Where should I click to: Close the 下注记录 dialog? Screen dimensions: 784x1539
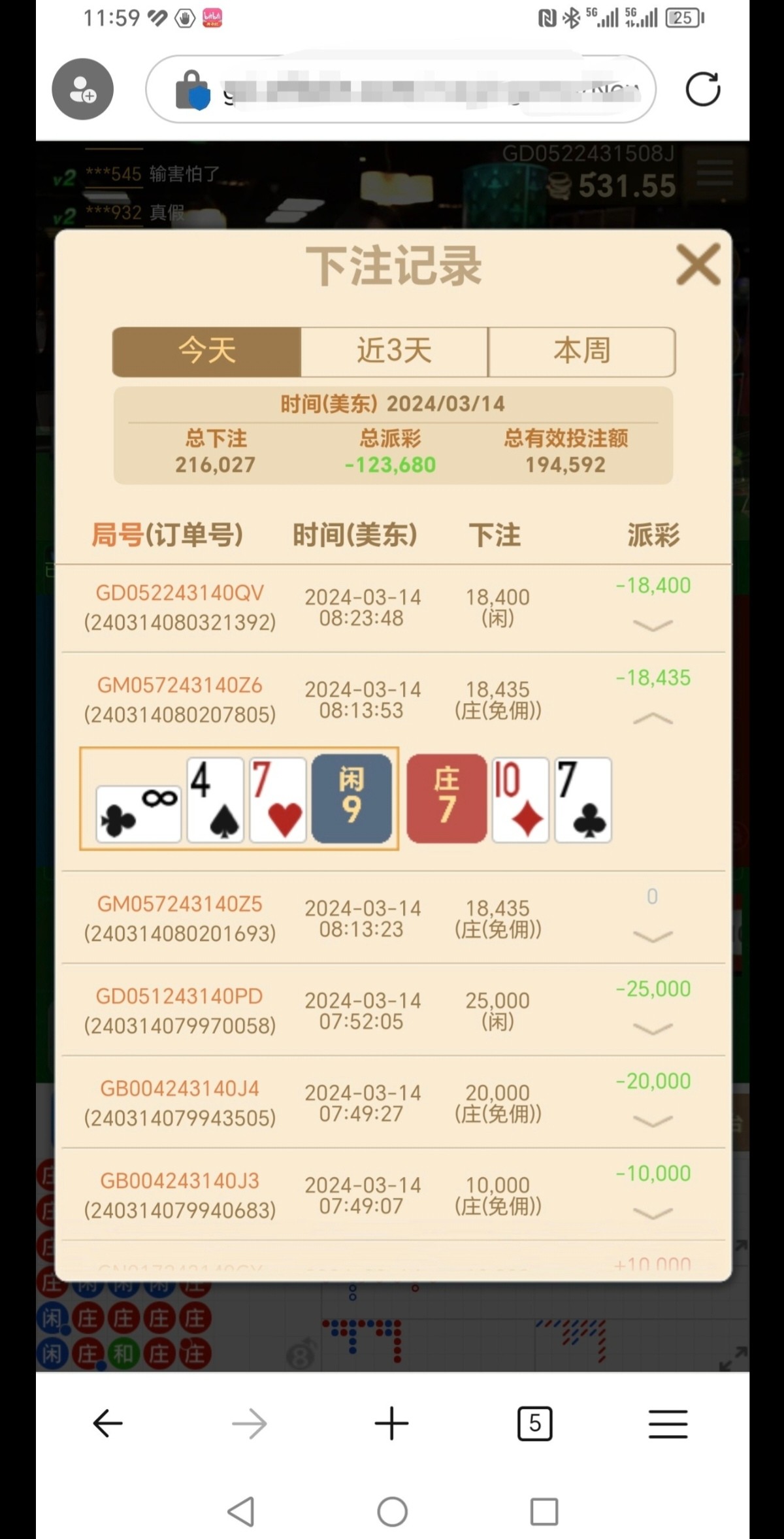point(698,265)
